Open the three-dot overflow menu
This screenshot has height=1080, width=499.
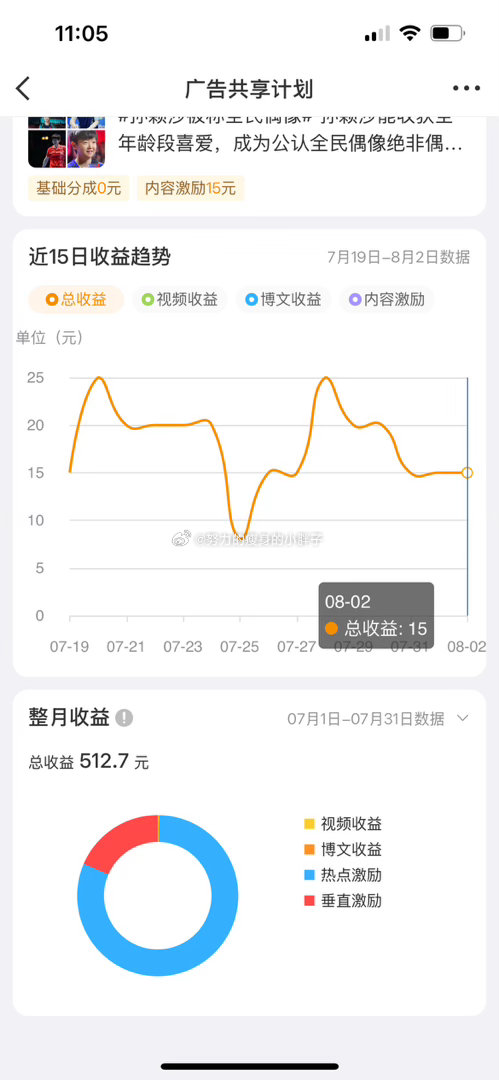(x=467, y=89)
